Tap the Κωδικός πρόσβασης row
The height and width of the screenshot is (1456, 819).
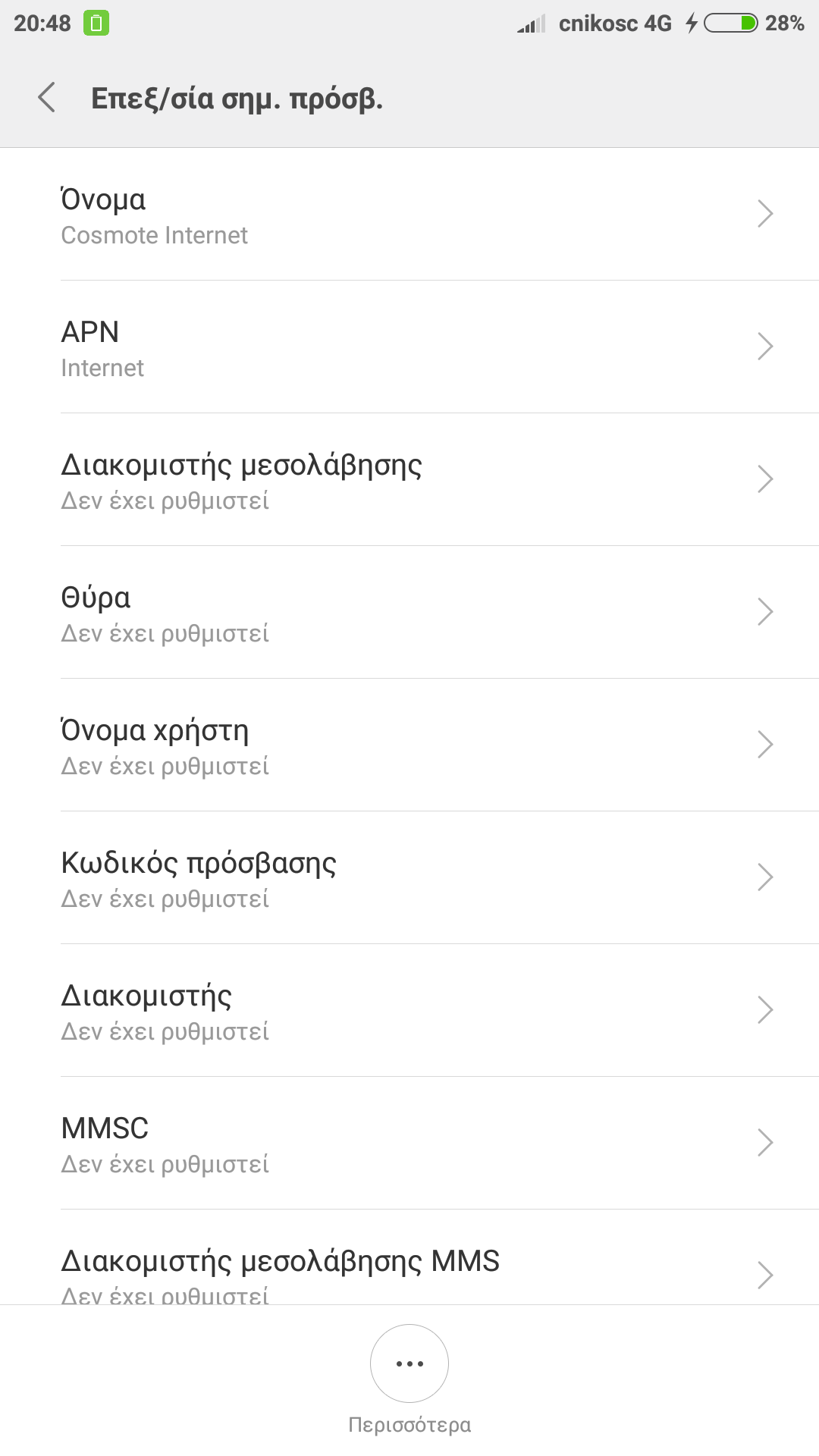pos(409,878)
